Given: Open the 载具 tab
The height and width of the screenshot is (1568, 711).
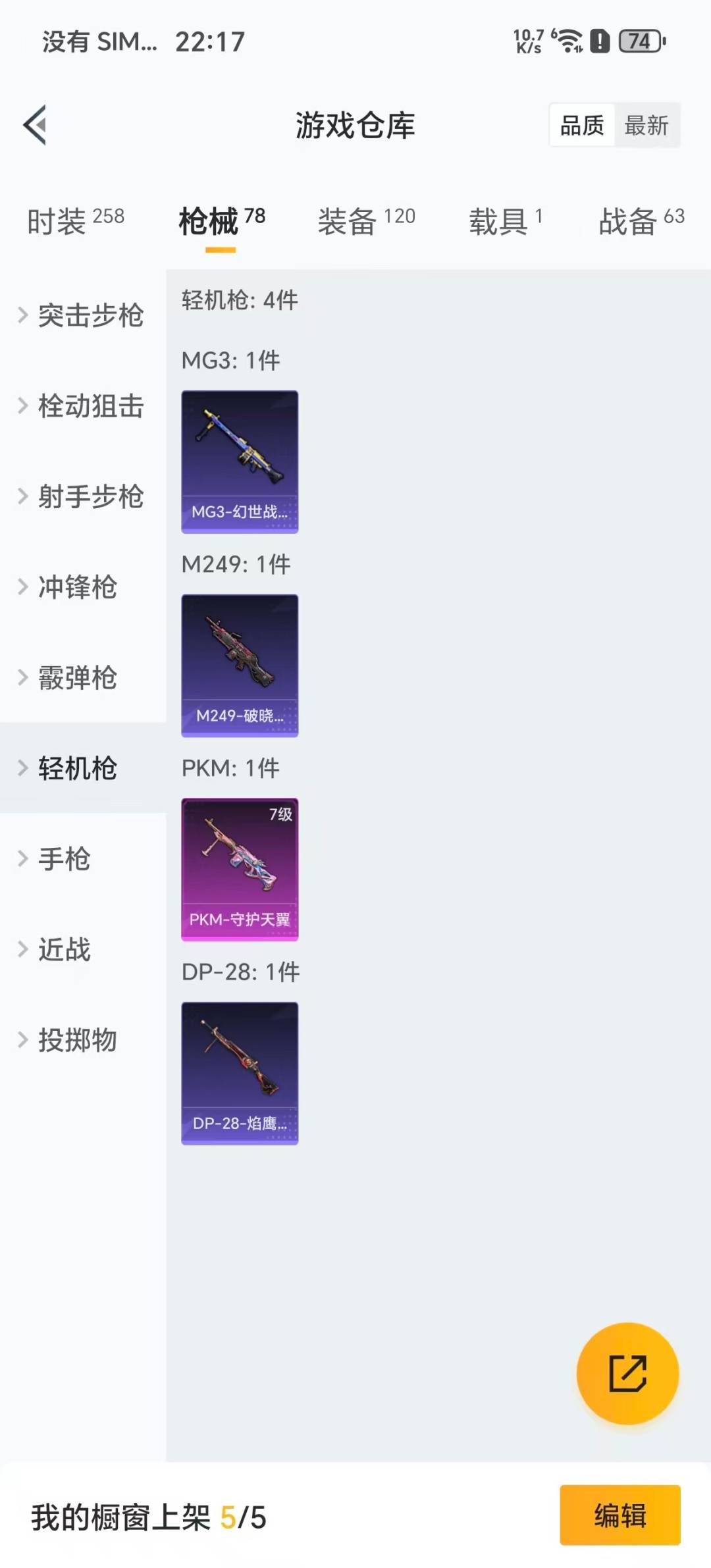Looking at the screenshot, I should 506,221.
